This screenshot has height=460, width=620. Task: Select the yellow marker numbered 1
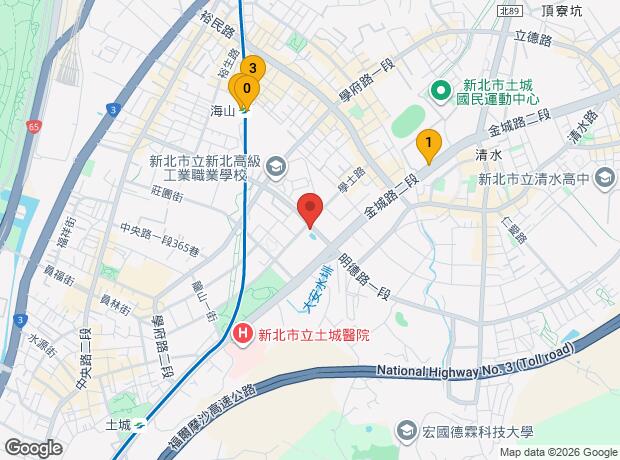429,145
